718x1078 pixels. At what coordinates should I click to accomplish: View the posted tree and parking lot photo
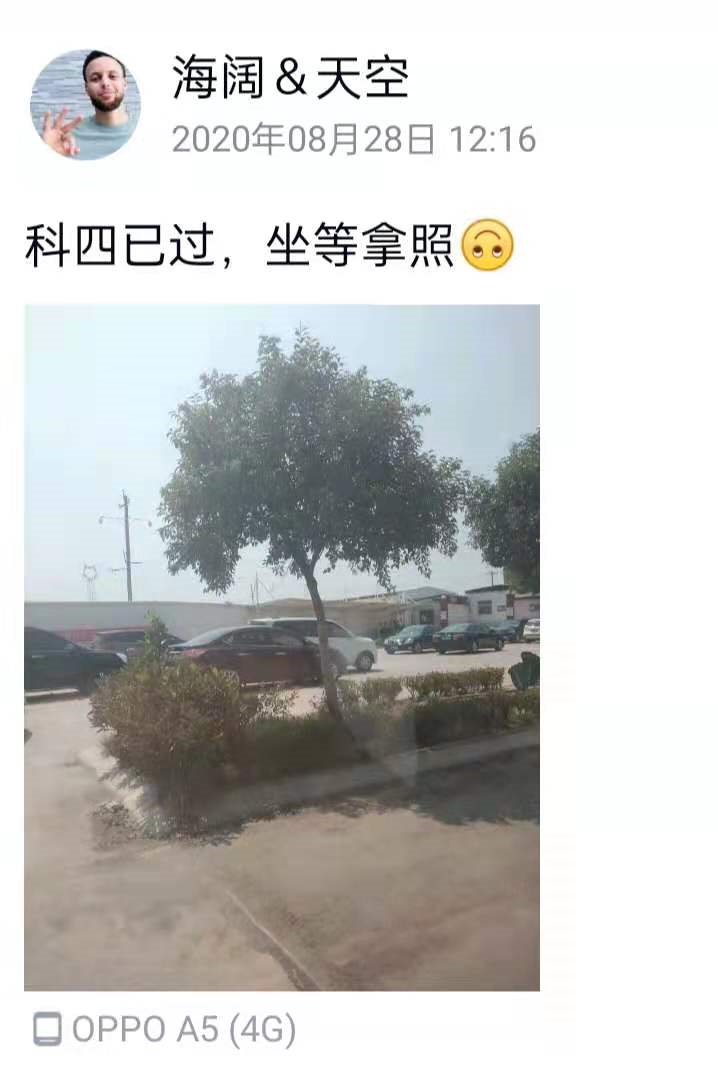(282, 647)
